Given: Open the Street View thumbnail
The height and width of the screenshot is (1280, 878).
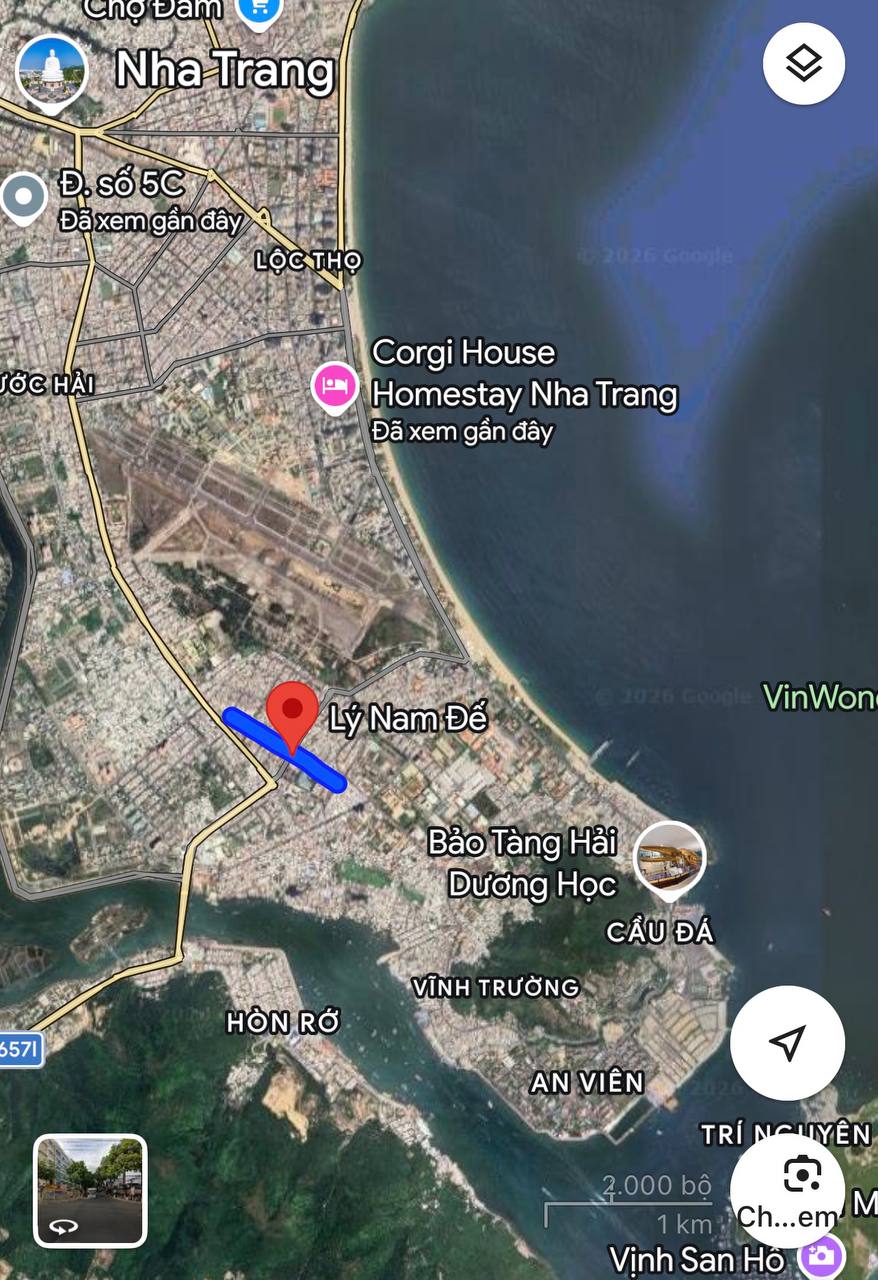Looking at the screenshot, I should (90, 1191).
